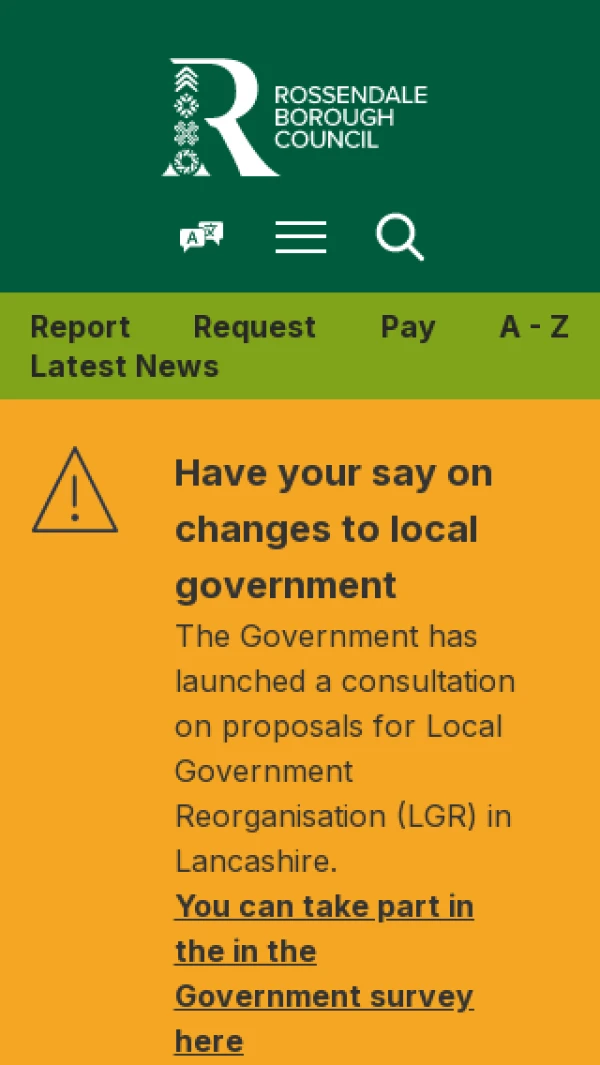Go to the Report section

tap(80, 327)
